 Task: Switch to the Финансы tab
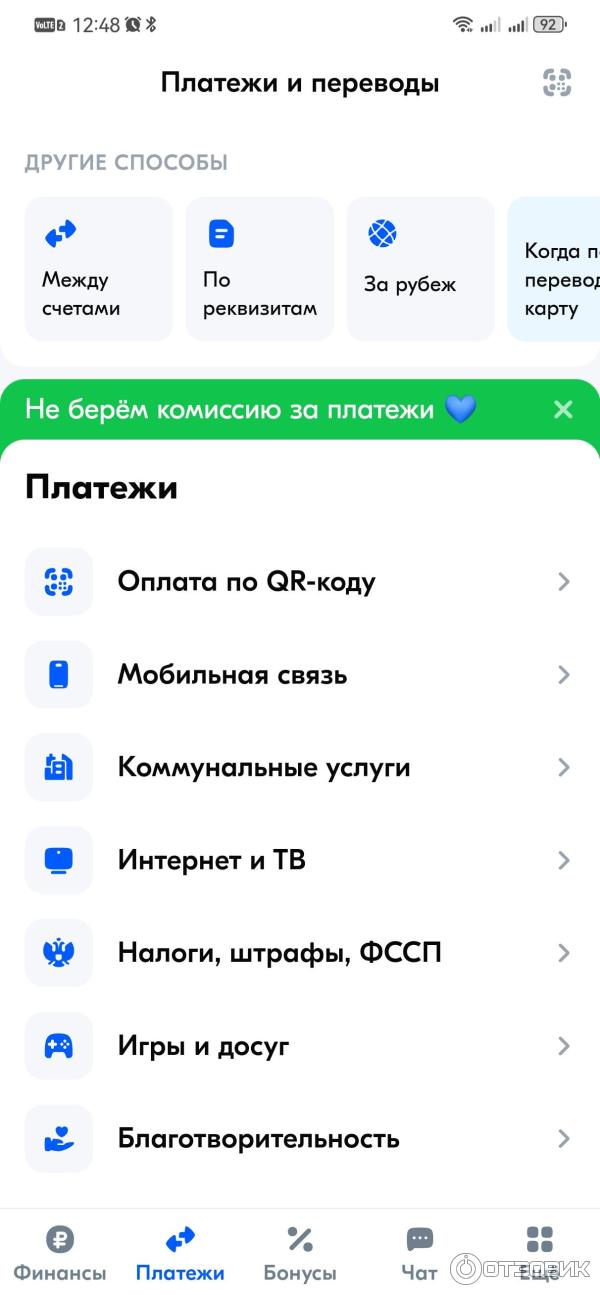point(60,1253)
